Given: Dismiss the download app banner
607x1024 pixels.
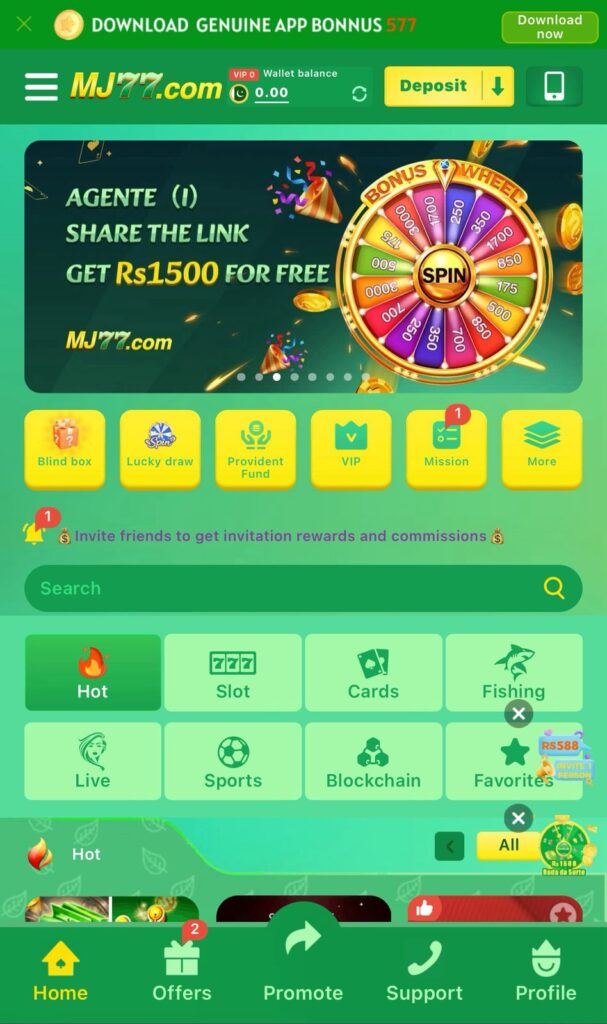Looking at the screenshot, I should tap(24, 24).
